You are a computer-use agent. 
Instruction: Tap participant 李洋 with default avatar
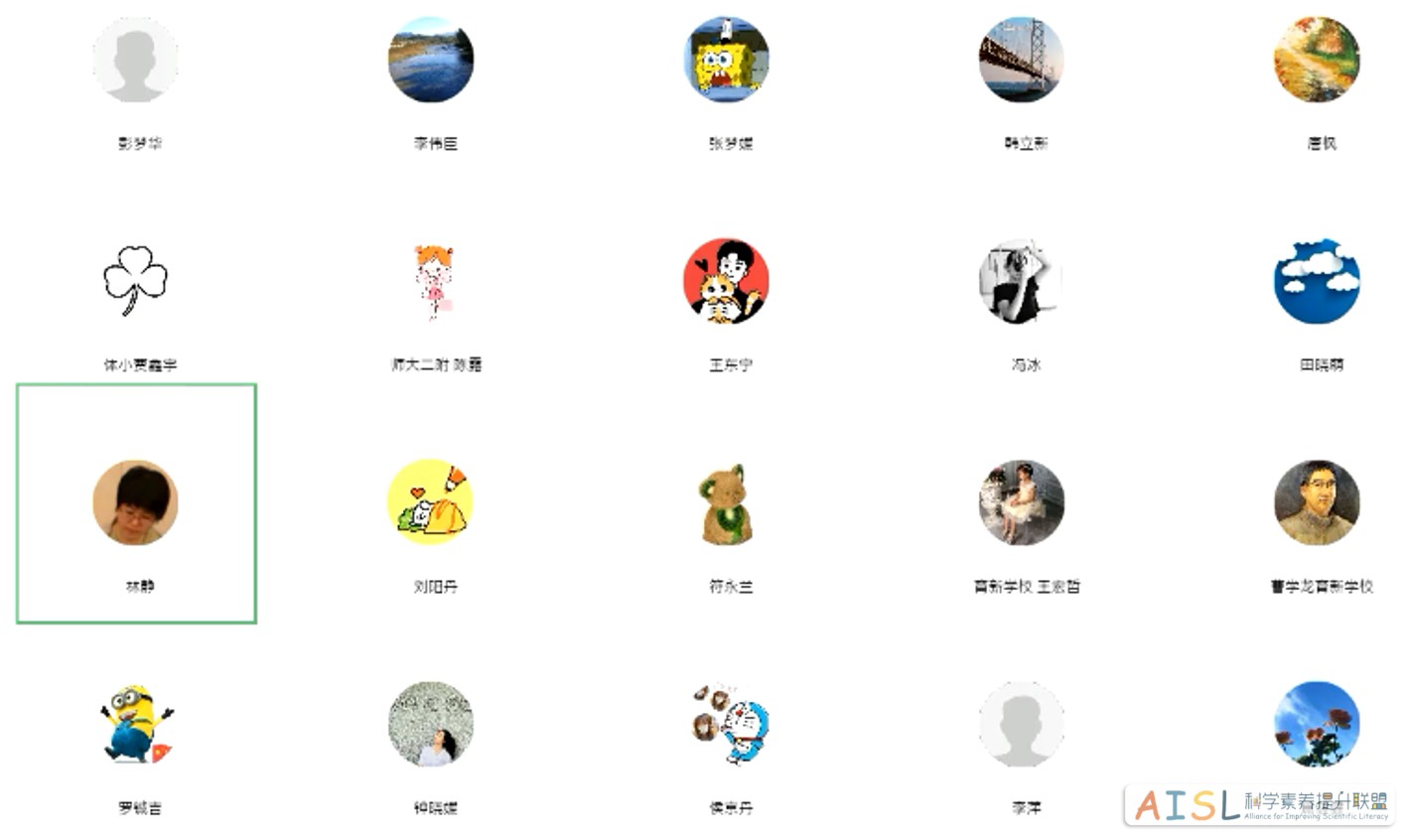pos(1022,725)
